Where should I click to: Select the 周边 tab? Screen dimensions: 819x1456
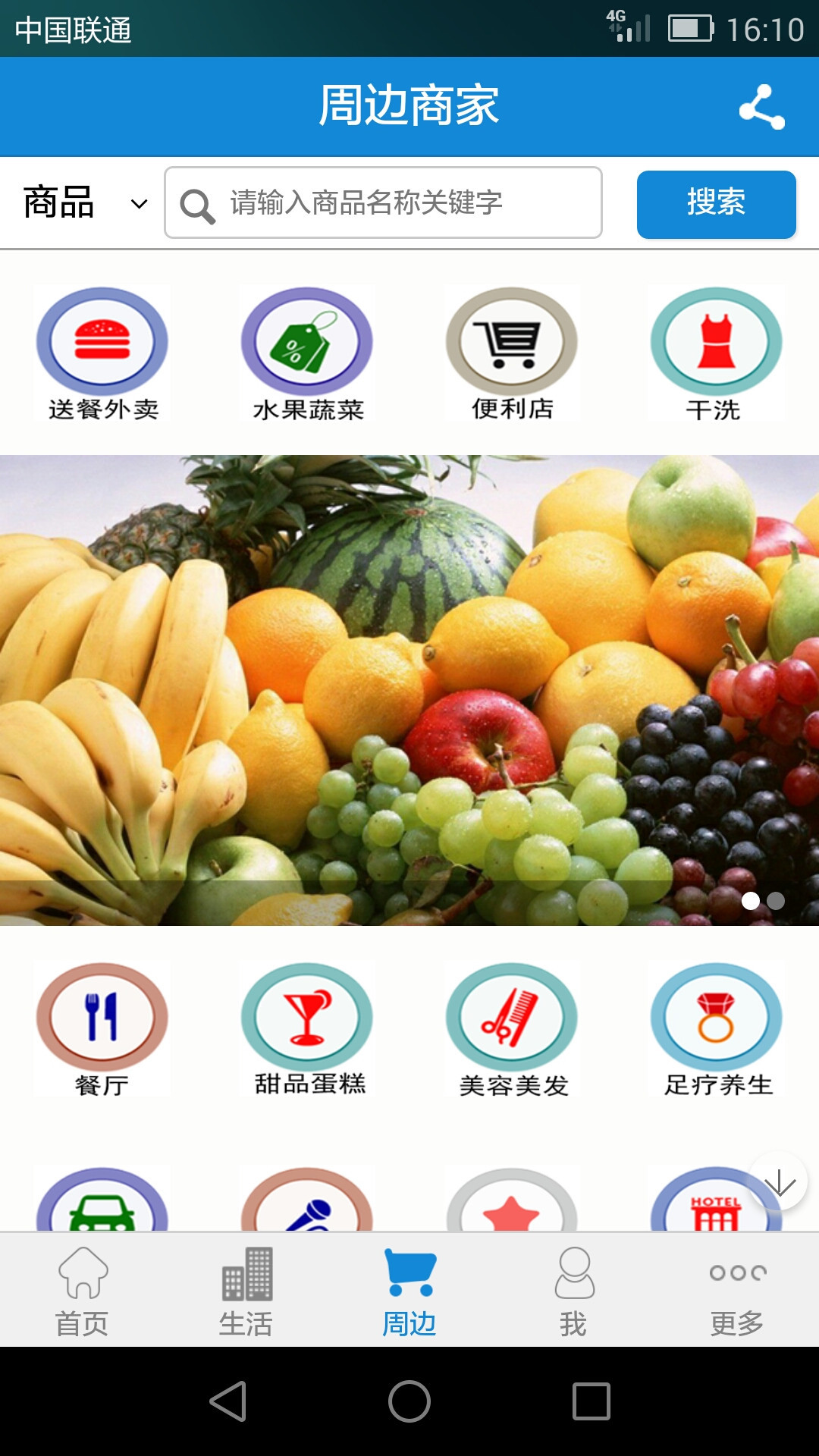(409, 1291)
